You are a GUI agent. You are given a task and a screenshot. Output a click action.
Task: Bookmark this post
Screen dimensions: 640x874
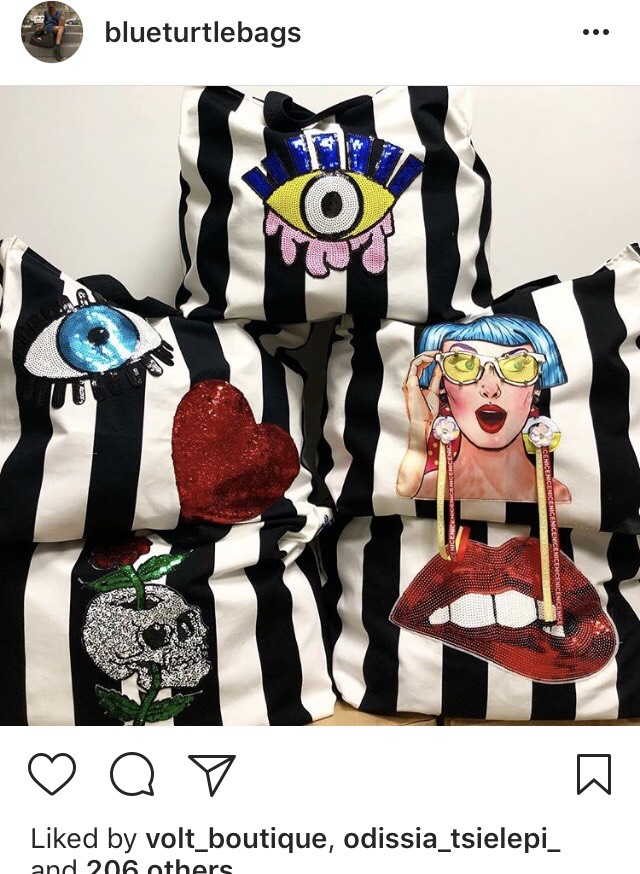(594, 774)
